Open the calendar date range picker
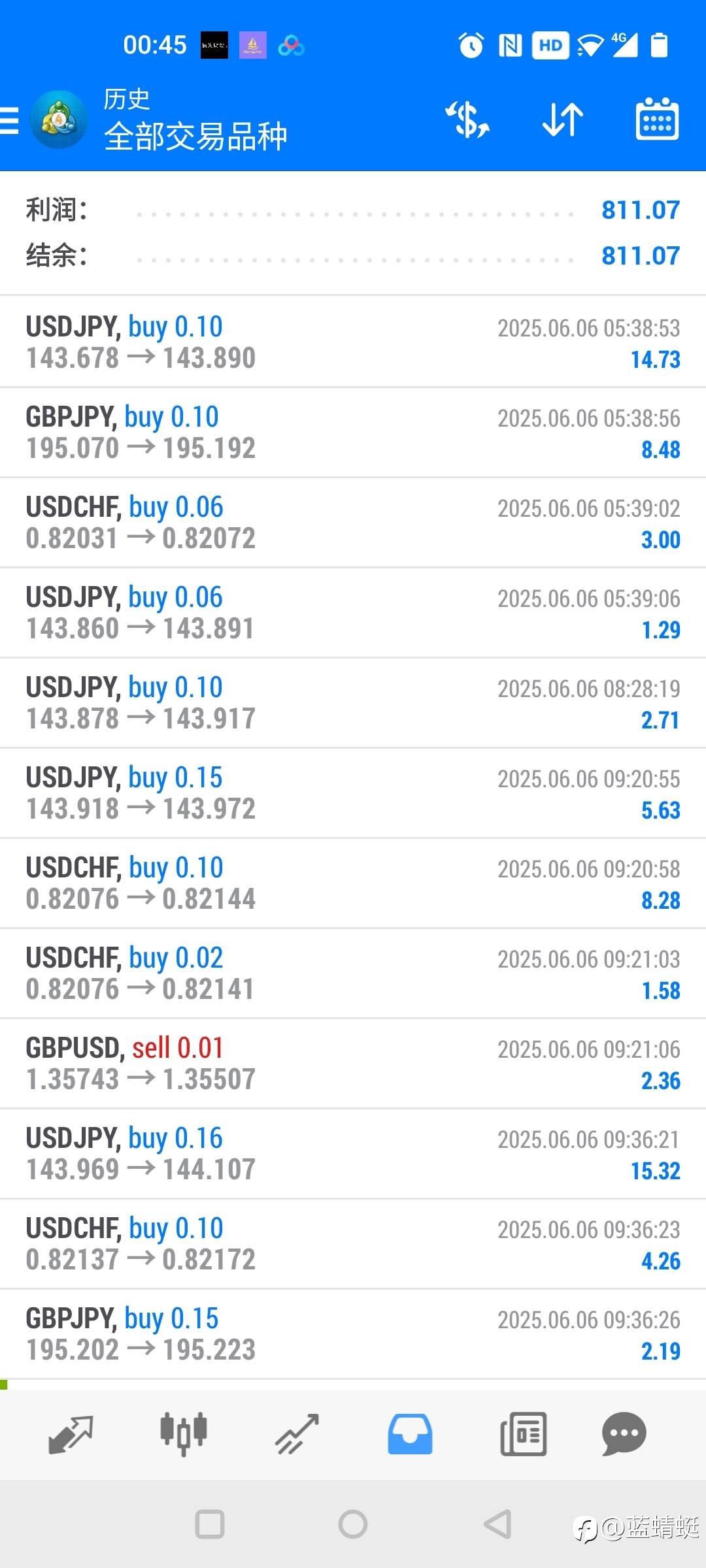706x1568 pixels. click(657, 119)
